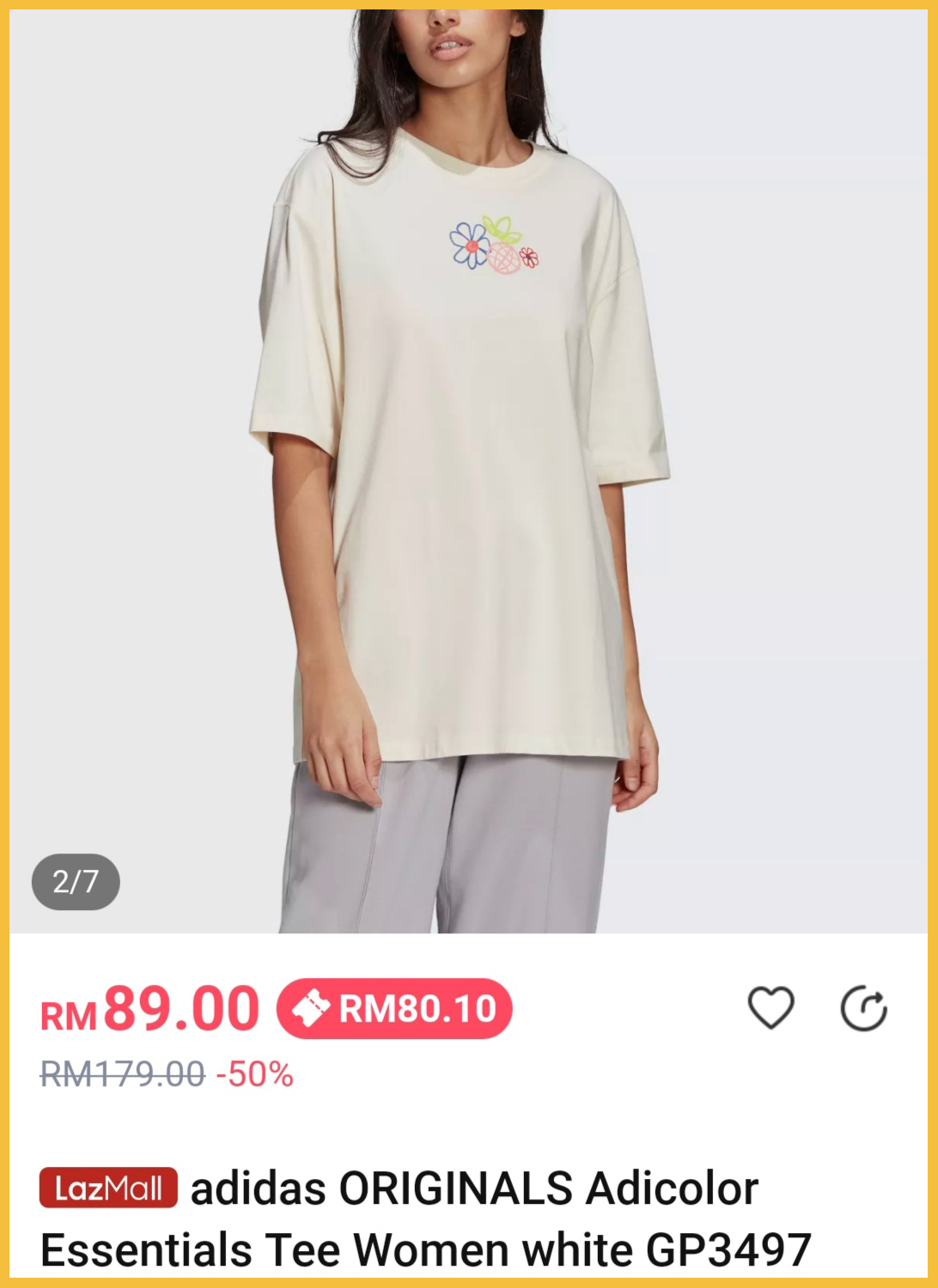938x1288 pixels.
Task: Add this tee to the wishlist
Action: click(x=770, y=1008)
